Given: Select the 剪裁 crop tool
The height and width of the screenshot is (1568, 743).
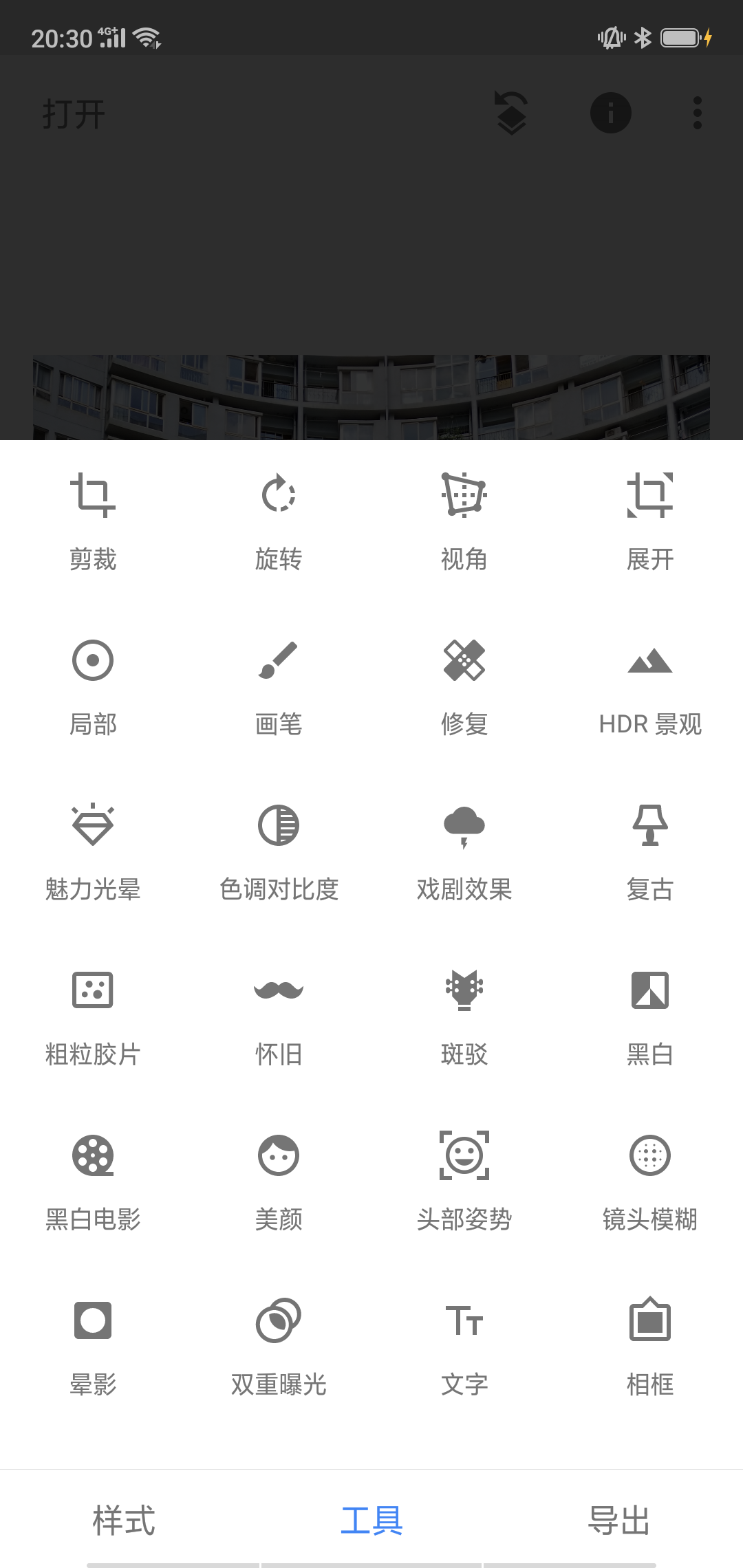Looking at the screenshot, I should tap(93, 521).
